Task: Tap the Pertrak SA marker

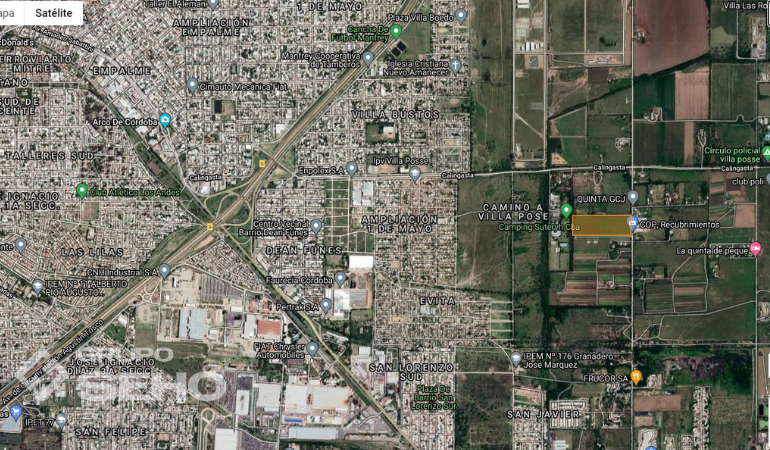Action: tap(326, 305)
